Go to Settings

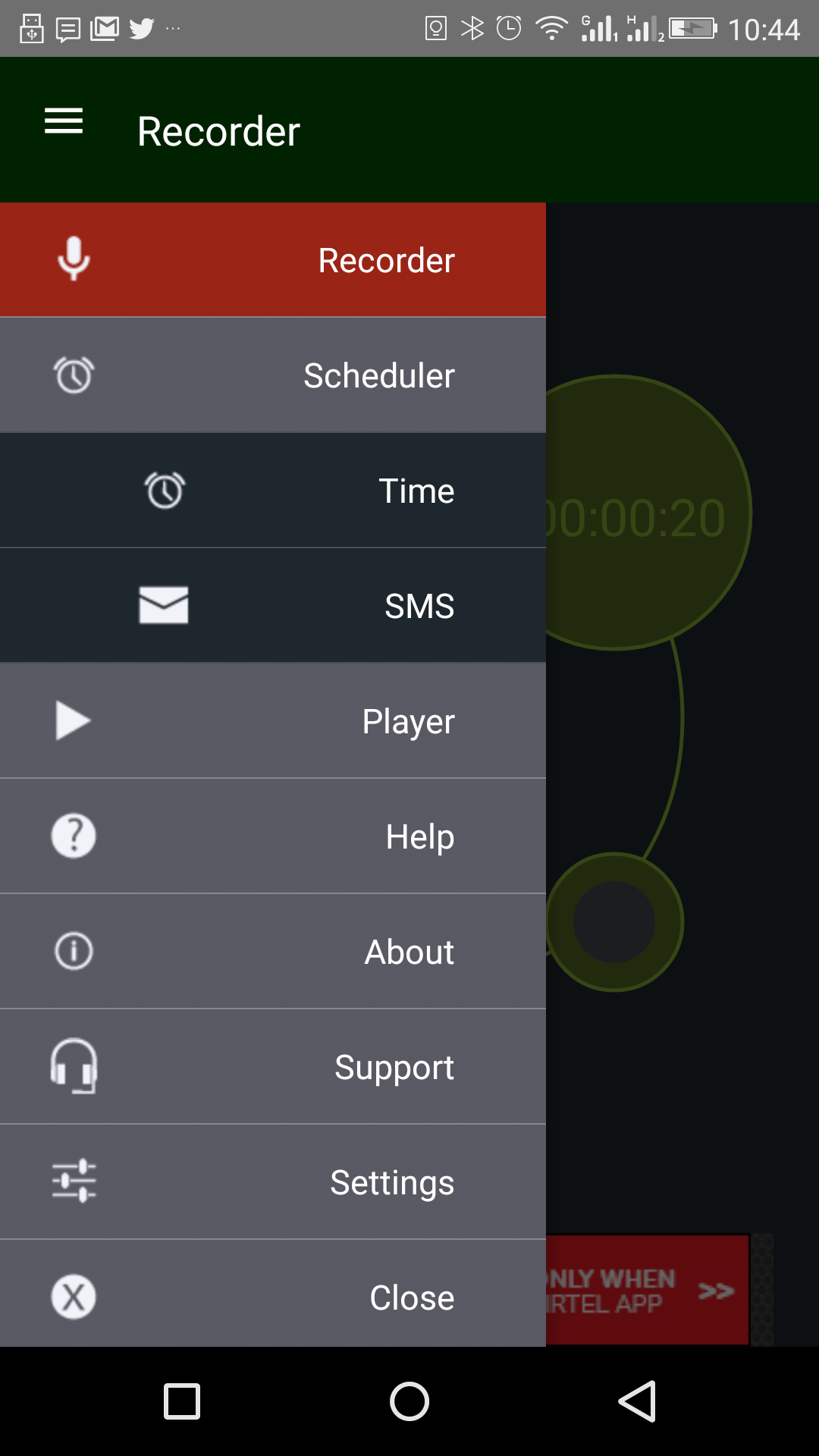273,1182
